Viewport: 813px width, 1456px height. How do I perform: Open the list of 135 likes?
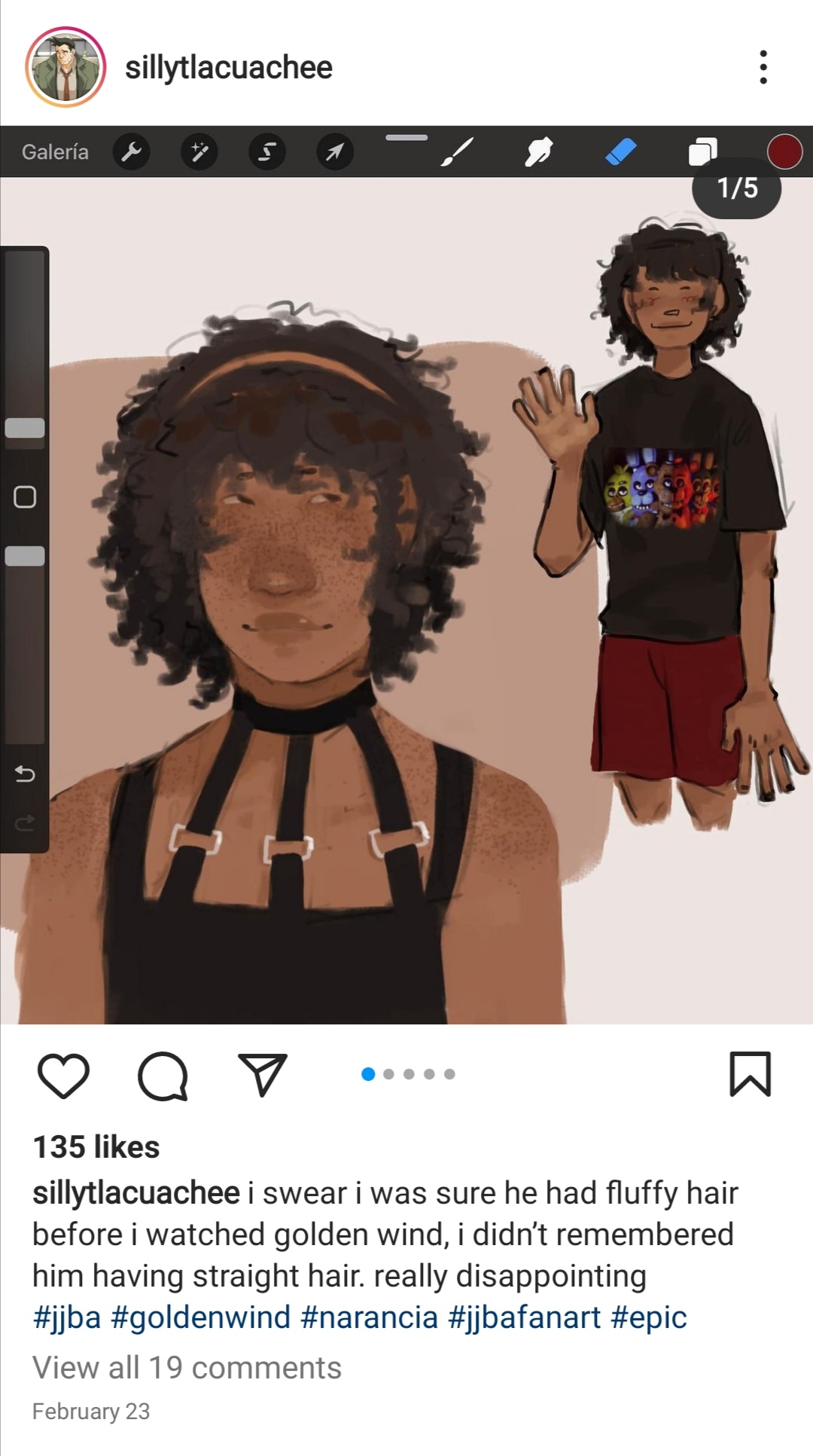point(96,1147)
